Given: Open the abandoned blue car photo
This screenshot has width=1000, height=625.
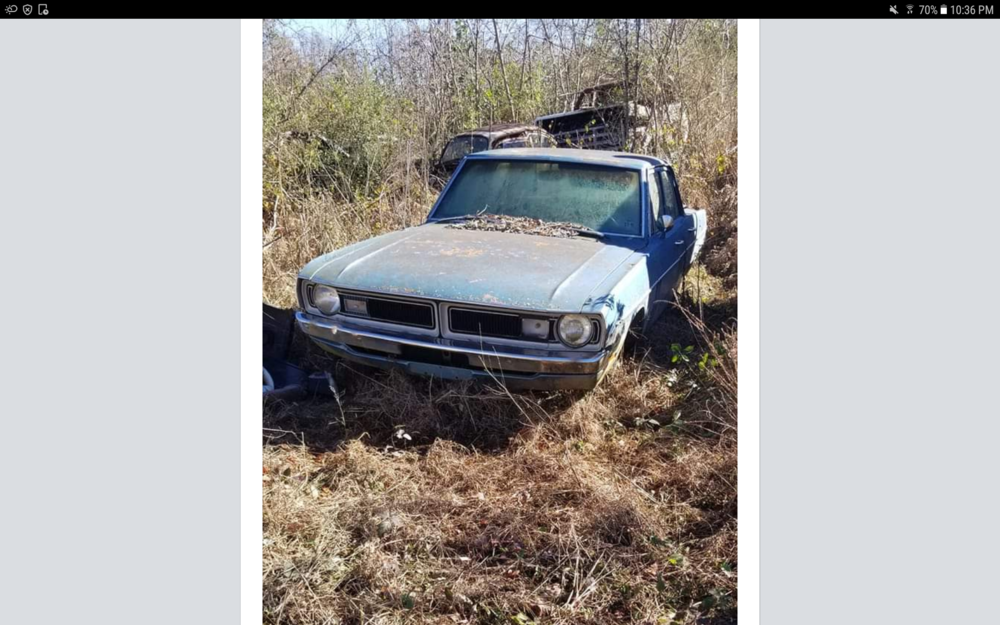Looking at the screenshot, I should pos(499,320).
